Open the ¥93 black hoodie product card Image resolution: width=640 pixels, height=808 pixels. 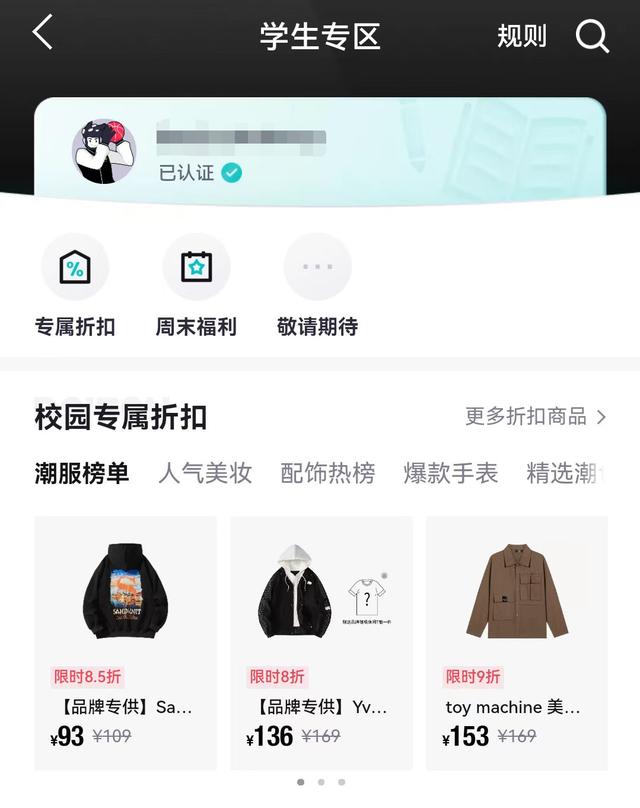[125, 640]
